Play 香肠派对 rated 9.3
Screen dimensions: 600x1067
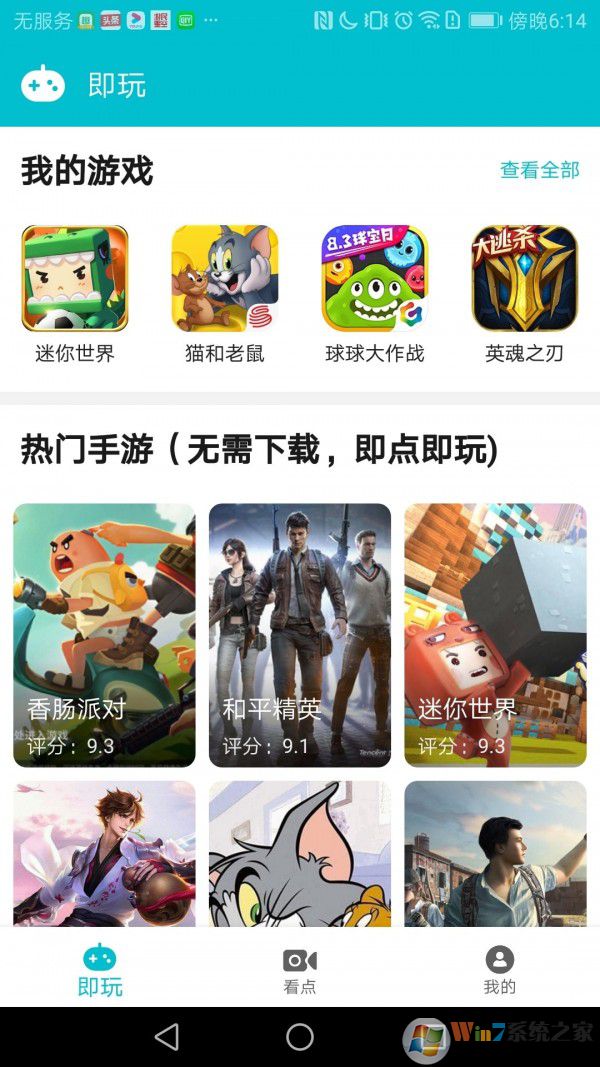tap(104, 635)
